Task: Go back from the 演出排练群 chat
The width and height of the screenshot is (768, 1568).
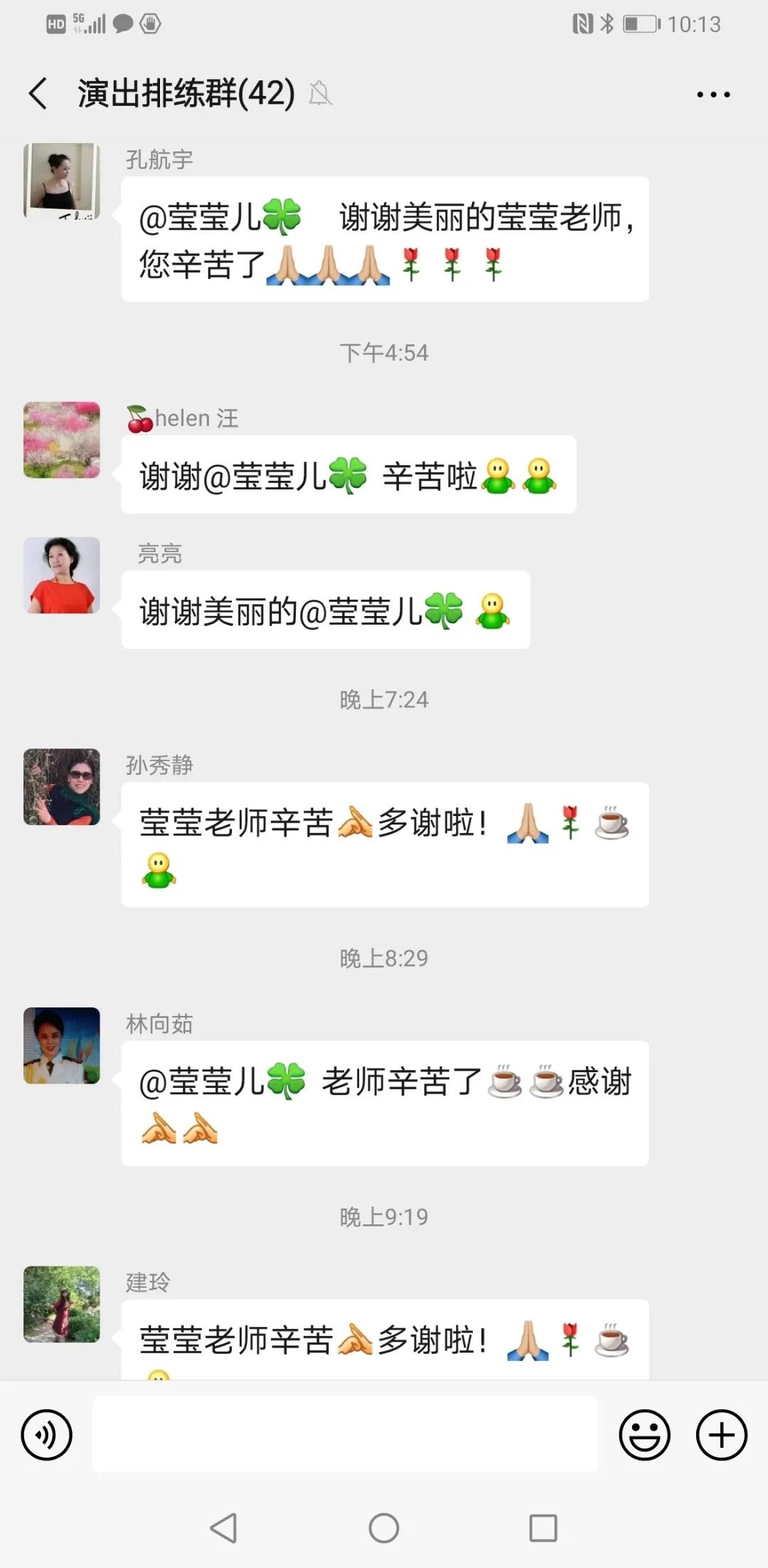Action: coord(38,94)
